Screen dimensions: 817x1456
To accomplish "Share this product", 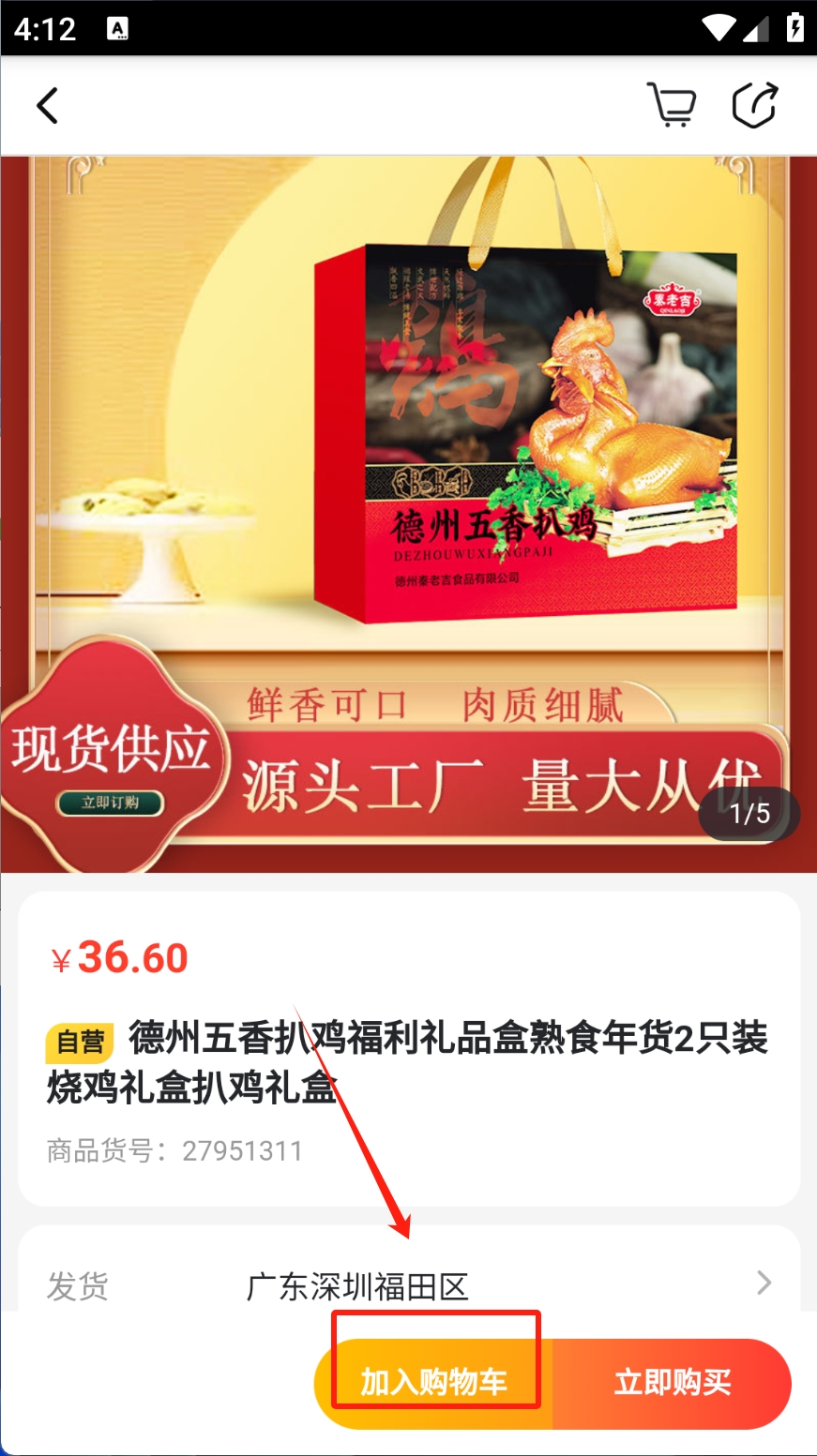I will coord(755,104).
